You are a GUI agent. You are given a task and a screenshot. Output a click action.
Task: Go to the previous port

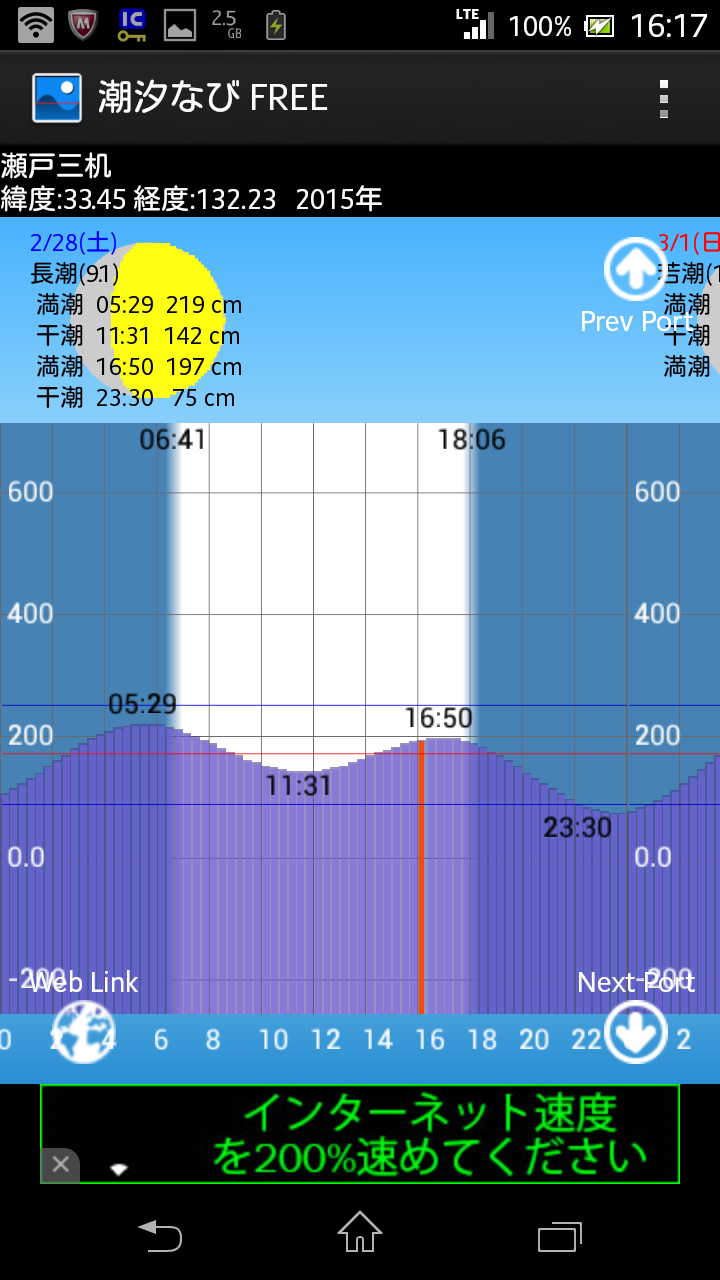635,270
